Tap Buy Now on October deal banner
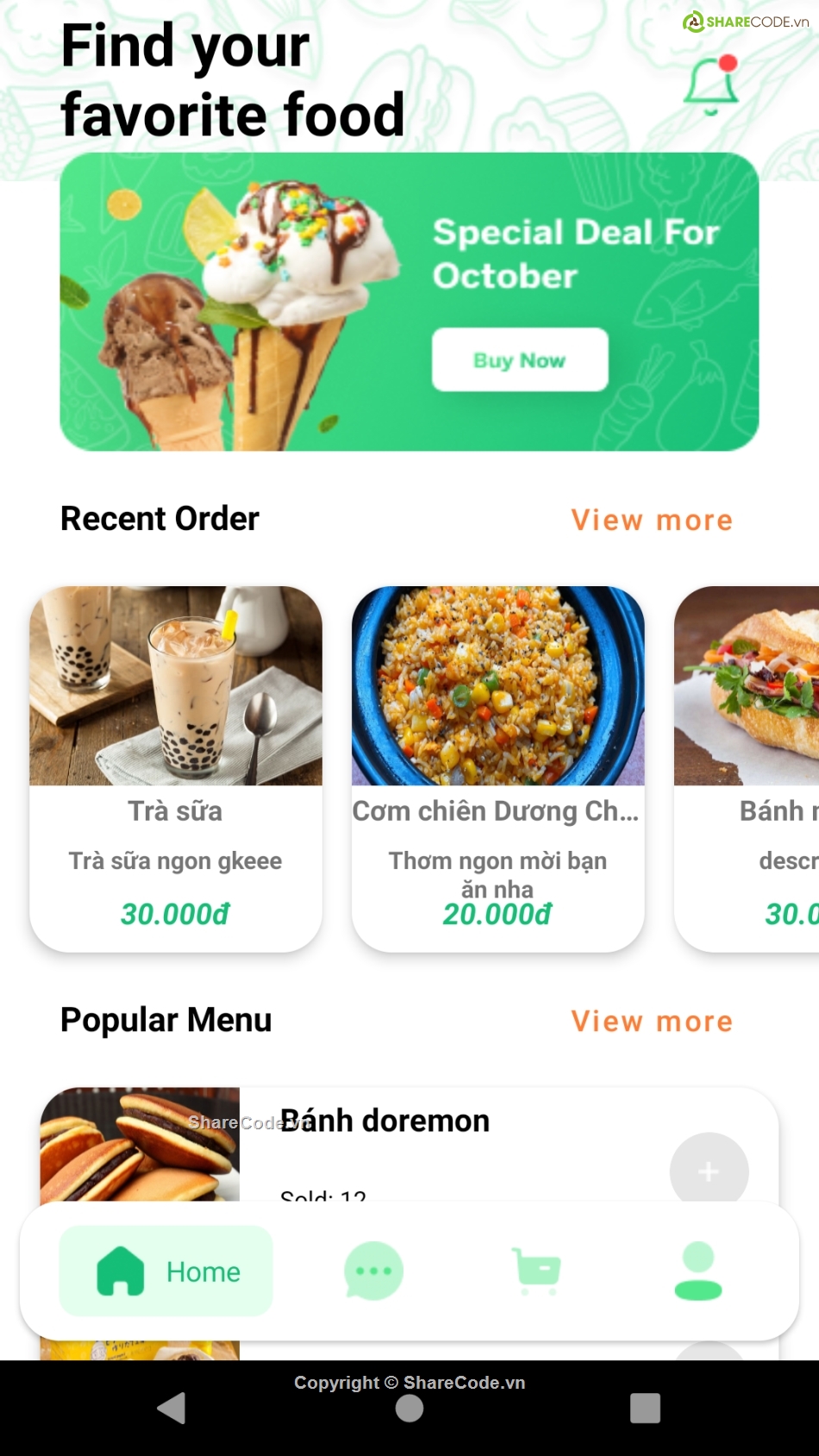Image resolution: width=819 pixels, height=1456 pixels. (x=520, y=359)
